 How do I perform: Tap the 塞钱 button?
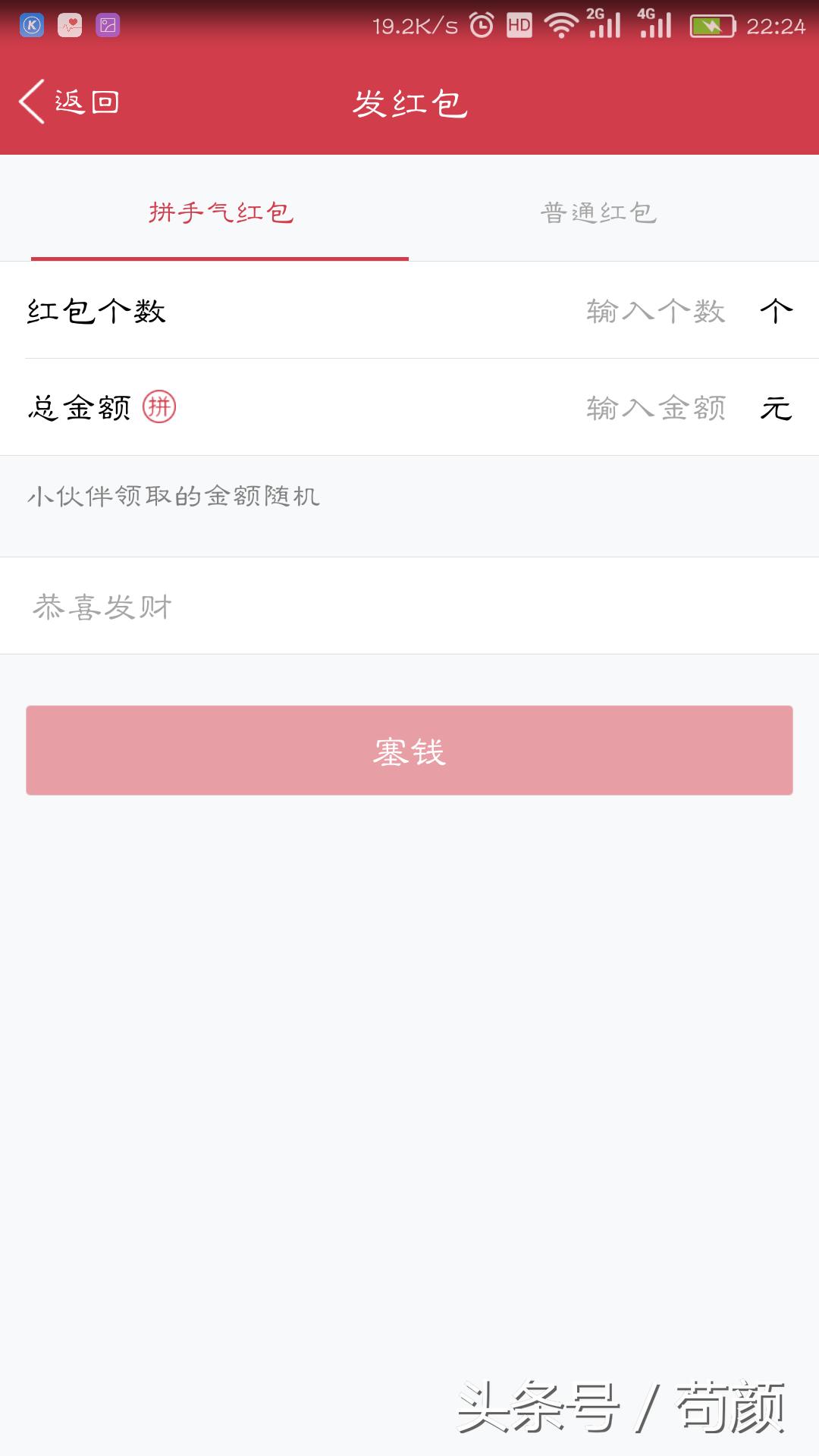[x=409, y=750]
